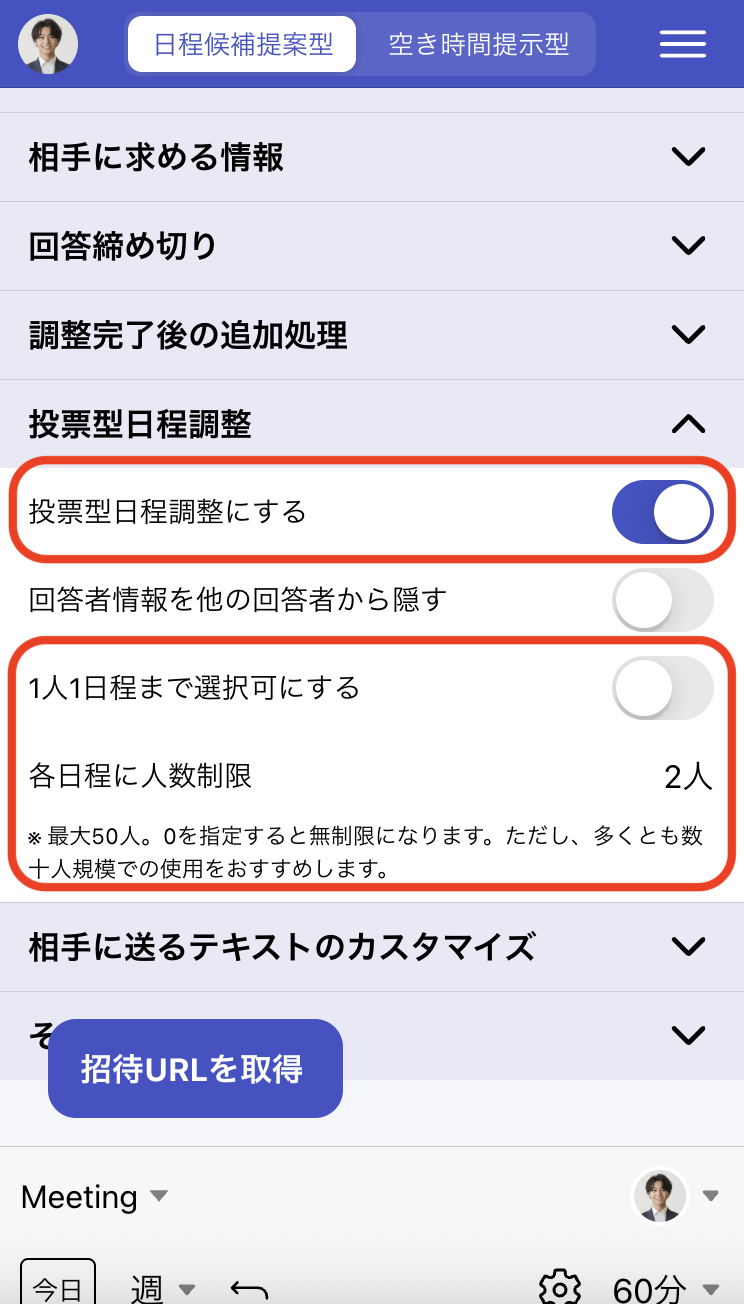Expand the 相手に求める情報 section
The width and height of the screenshot is (744, 1304).
point(687,156)
